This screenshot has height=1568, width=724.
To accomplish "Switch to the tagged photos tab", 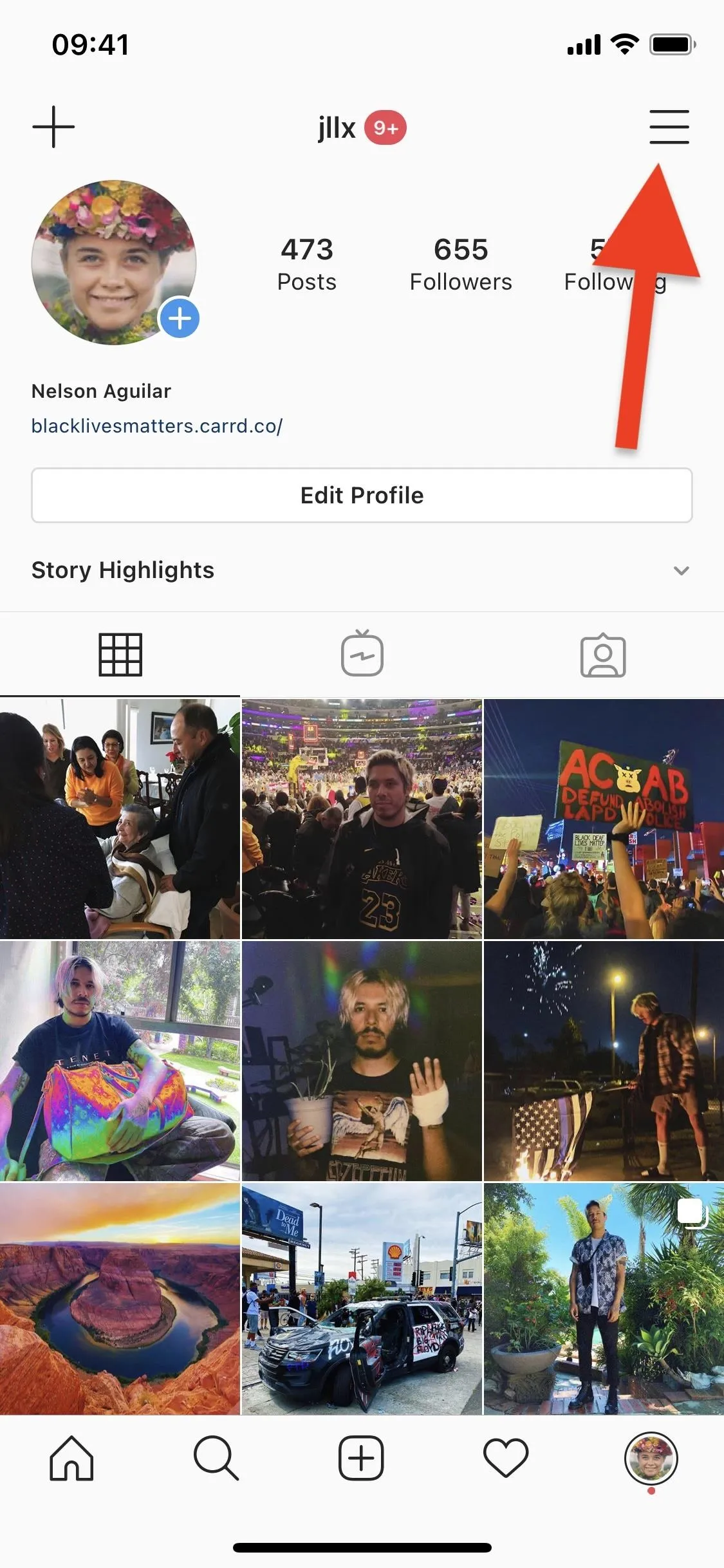I will coord(603,655).
